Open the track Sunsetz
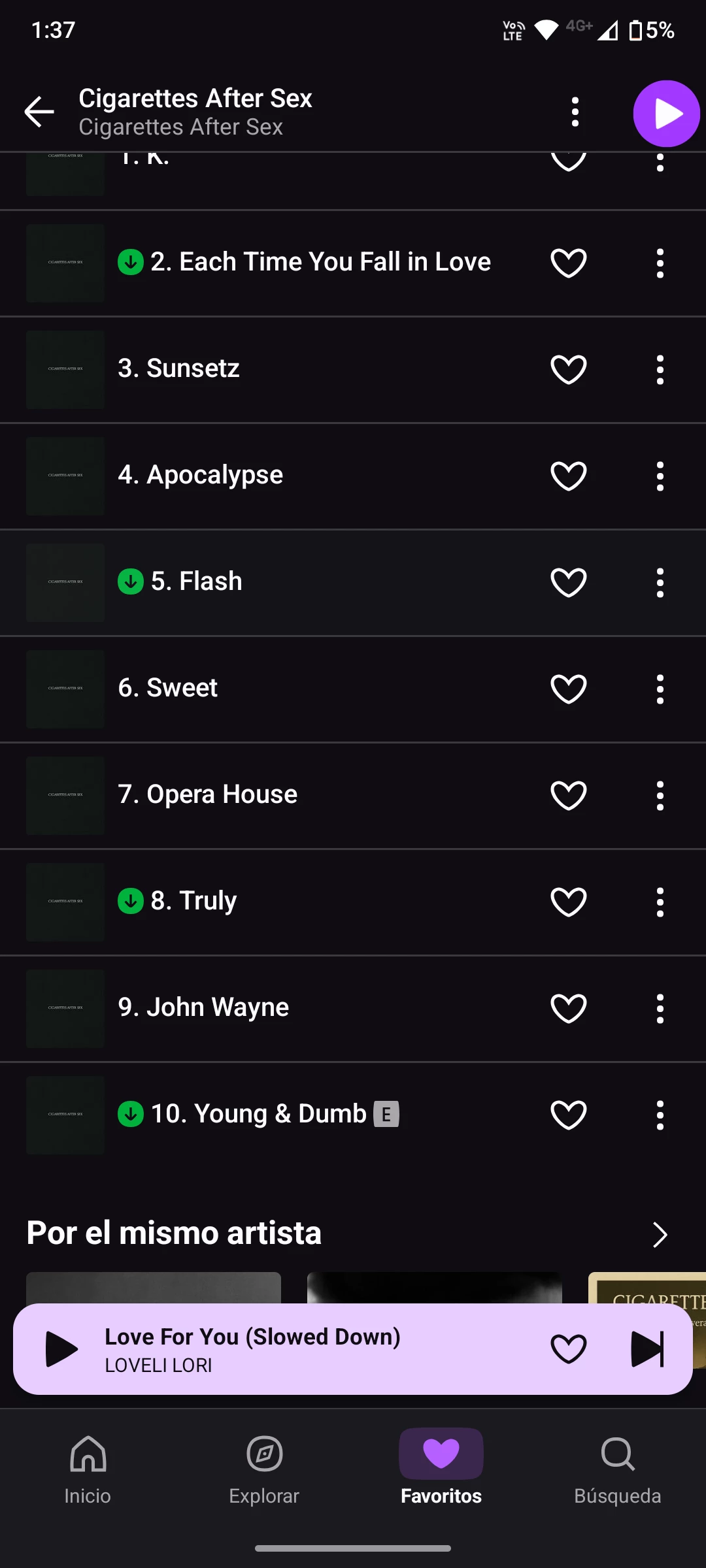The width and height of the screenshot is (706, 1568). 193,368
